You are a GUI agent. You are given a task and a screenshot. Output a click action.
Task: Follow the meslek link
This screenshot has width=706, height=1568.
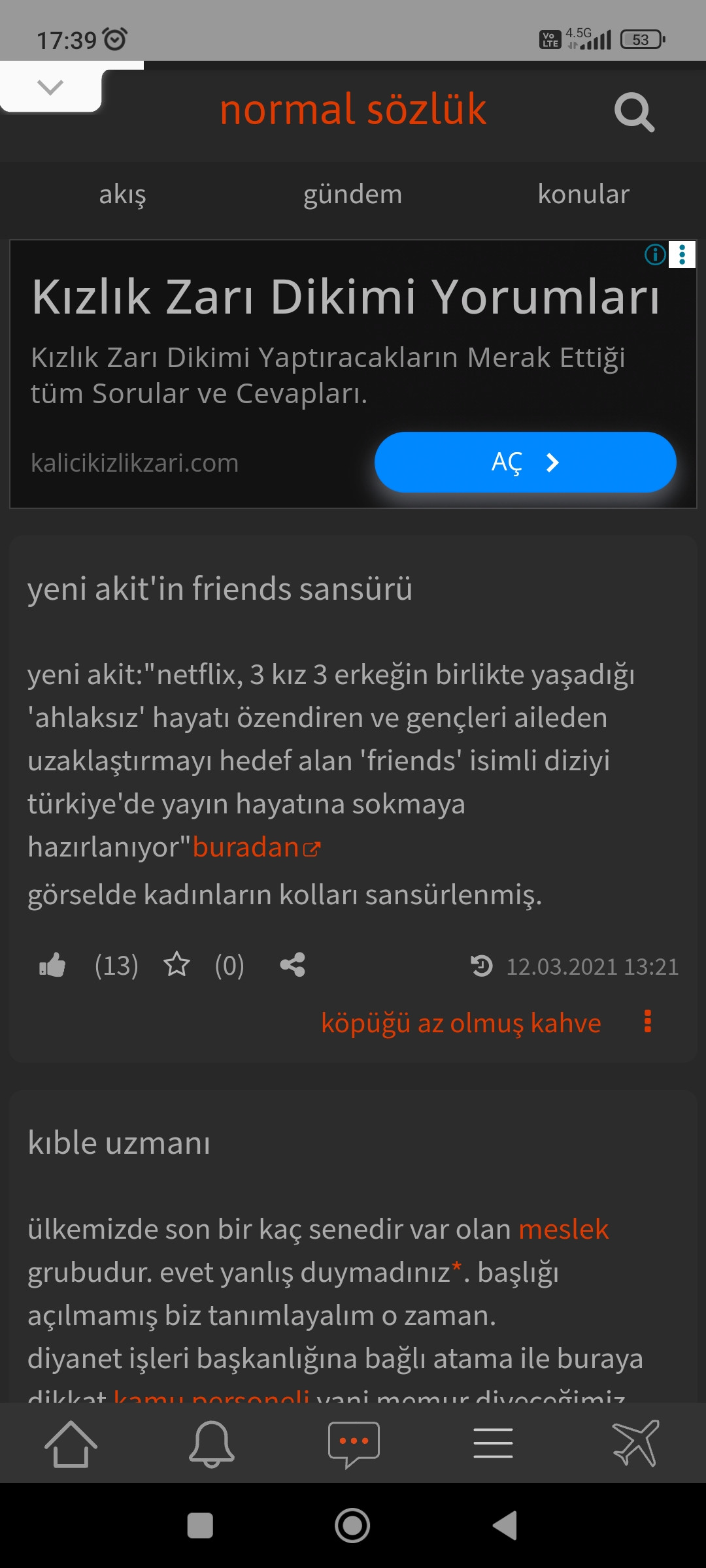tap(563, 1229)
